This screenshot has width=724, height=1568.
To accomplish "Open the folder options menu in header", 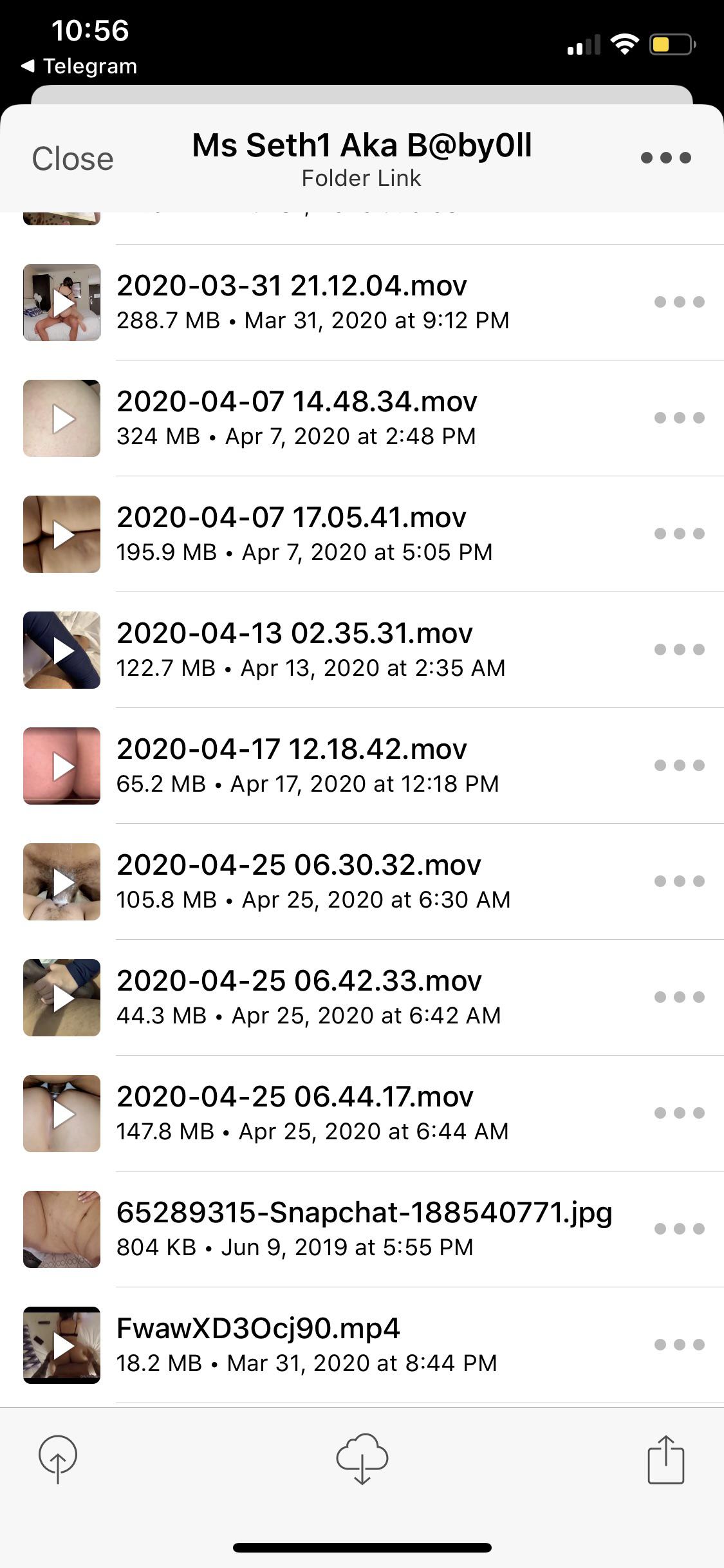I will [x=665, y=158].
